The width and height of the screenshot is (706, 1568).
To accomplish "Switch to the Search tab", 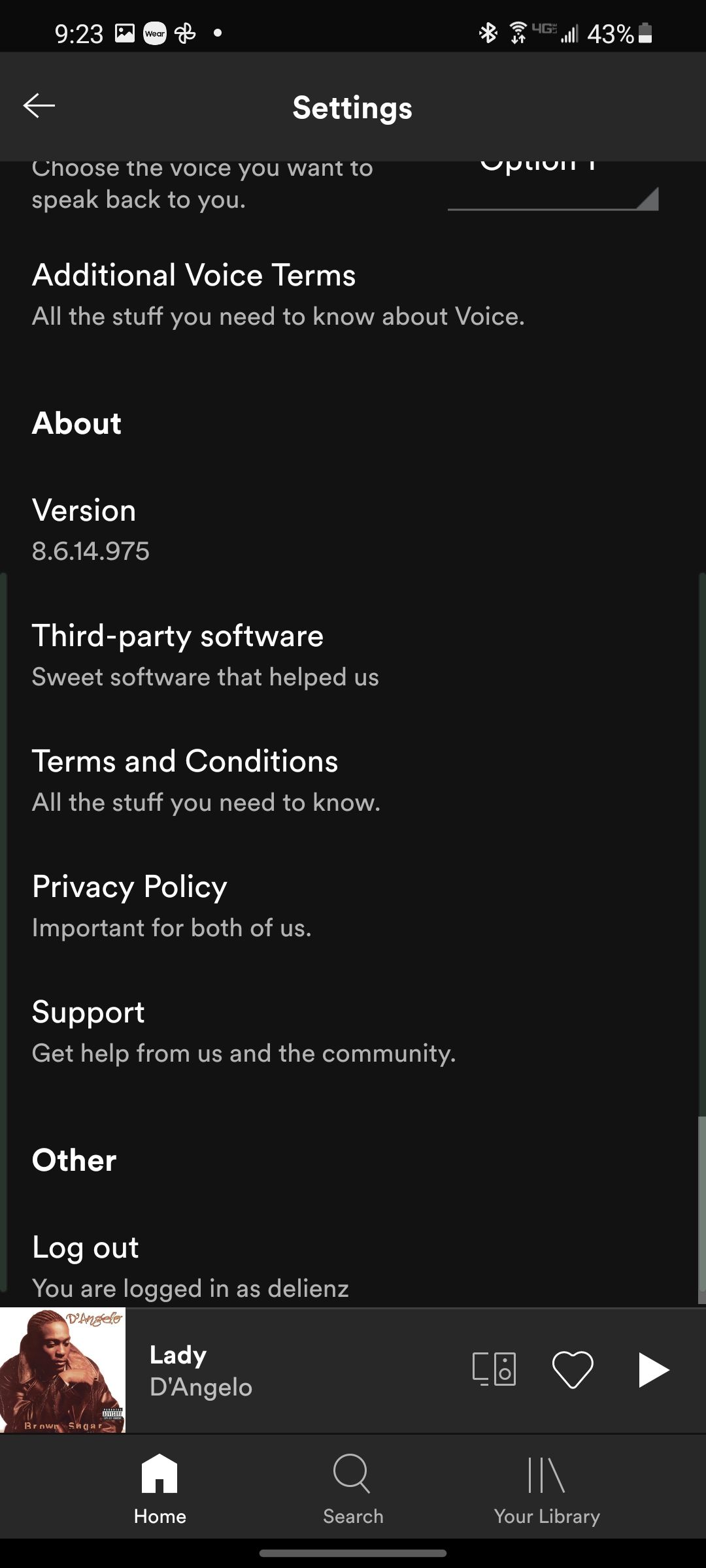I will pyautogui.click(x=353, y=1488).
